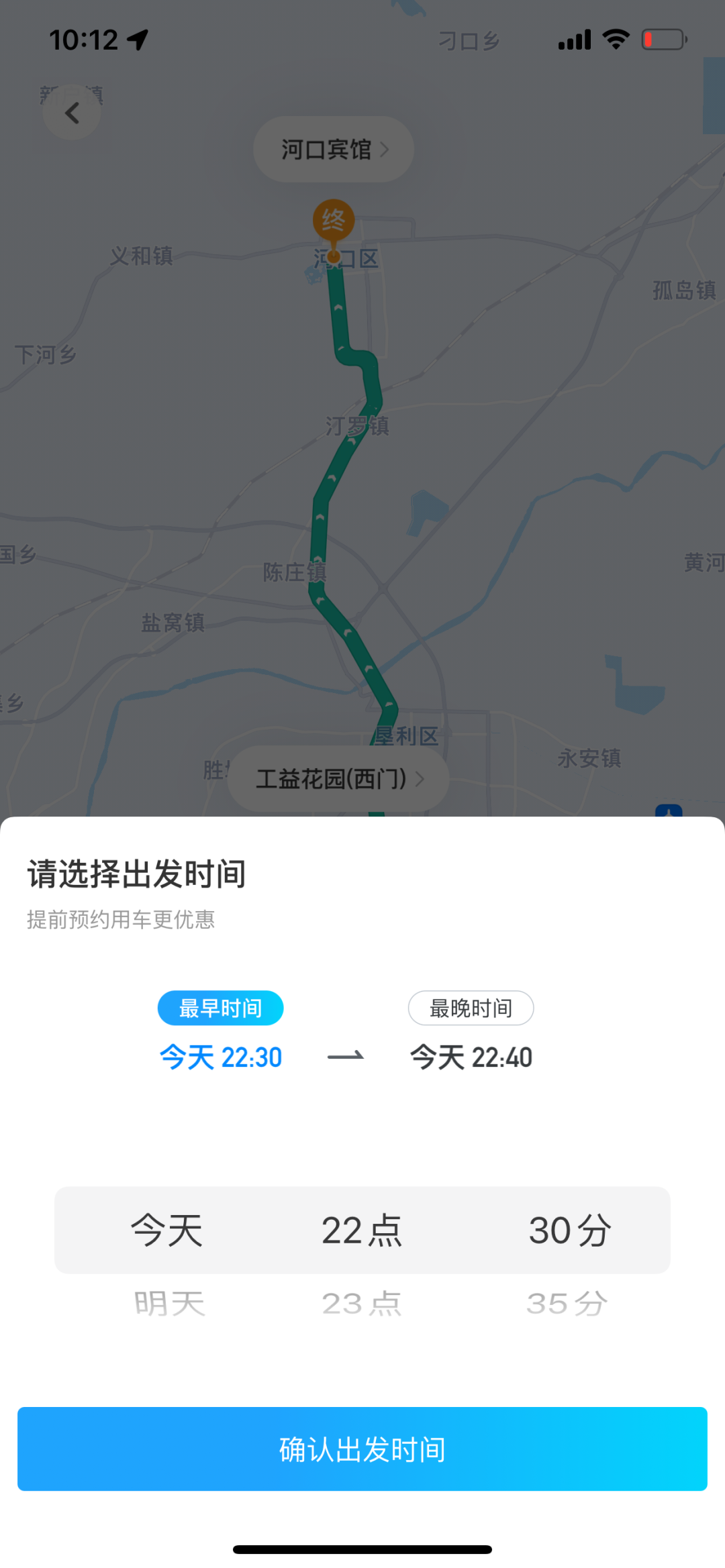This screenshot has height=1568, width=725.
Task: Open the 河口宾馆 destination label
Action: click(x=334, y=149)
